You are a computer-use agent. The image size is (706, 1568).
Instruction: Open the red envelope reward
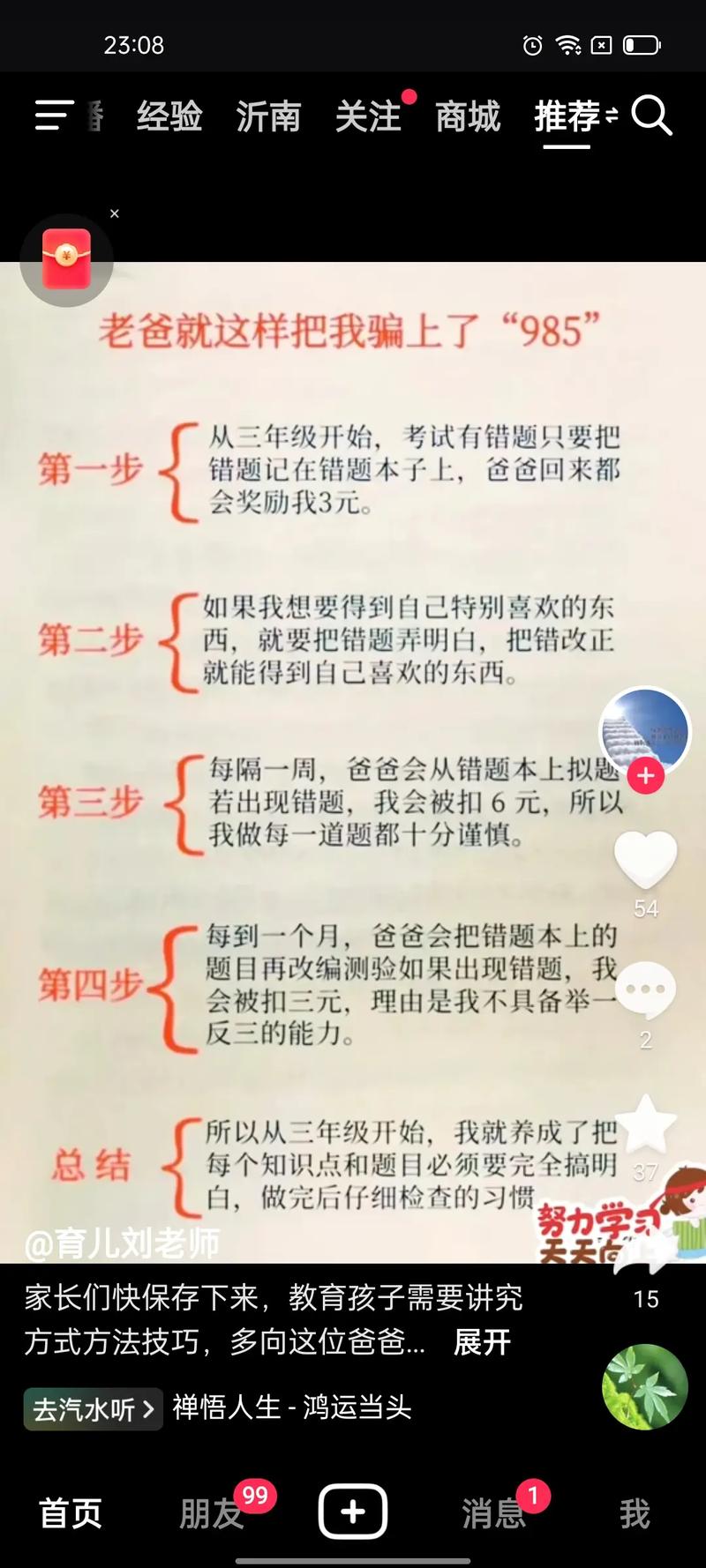pyautogui.click(x=67, y=259)
